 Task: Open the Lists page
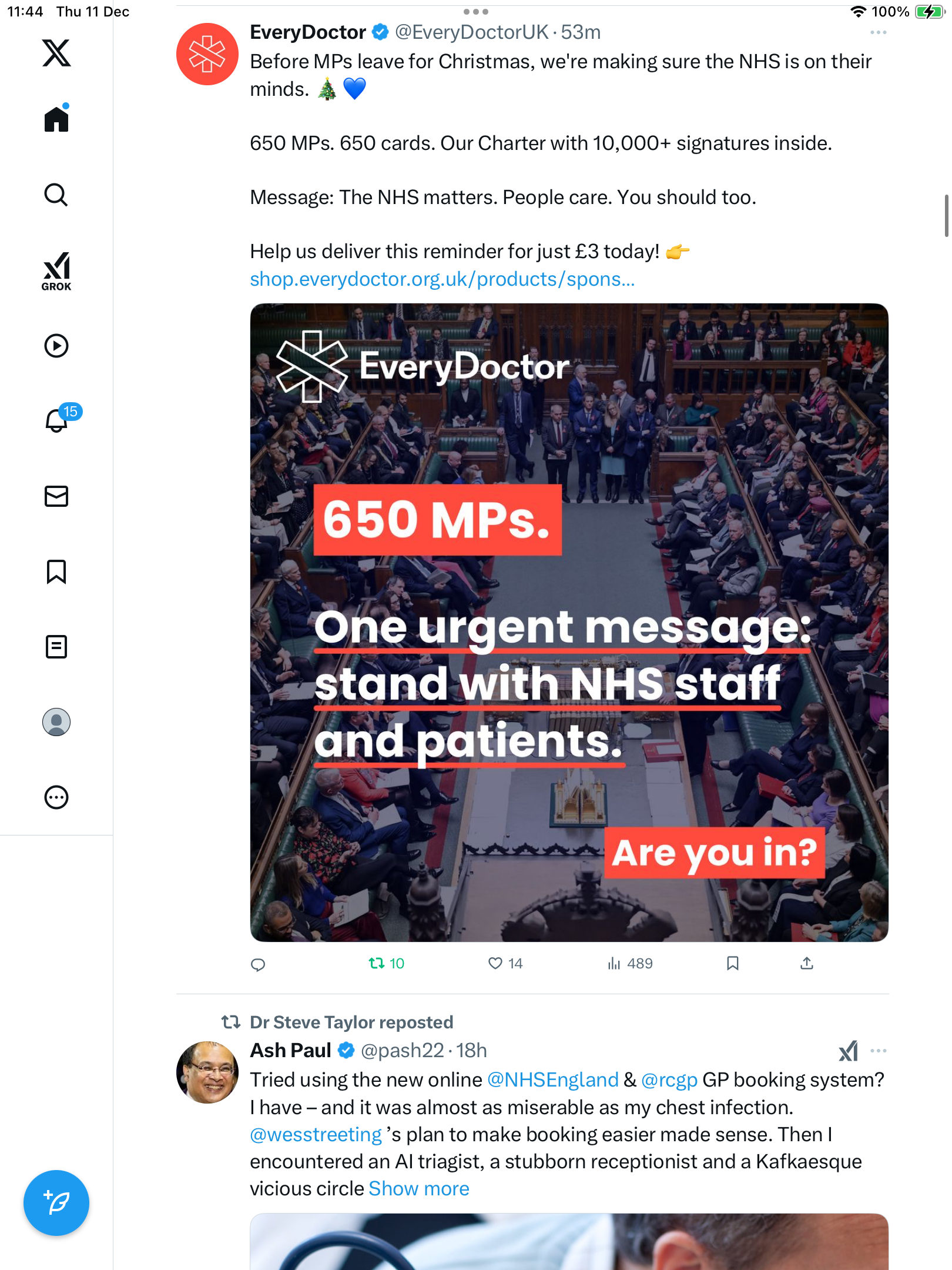click(x=56, y=647)
